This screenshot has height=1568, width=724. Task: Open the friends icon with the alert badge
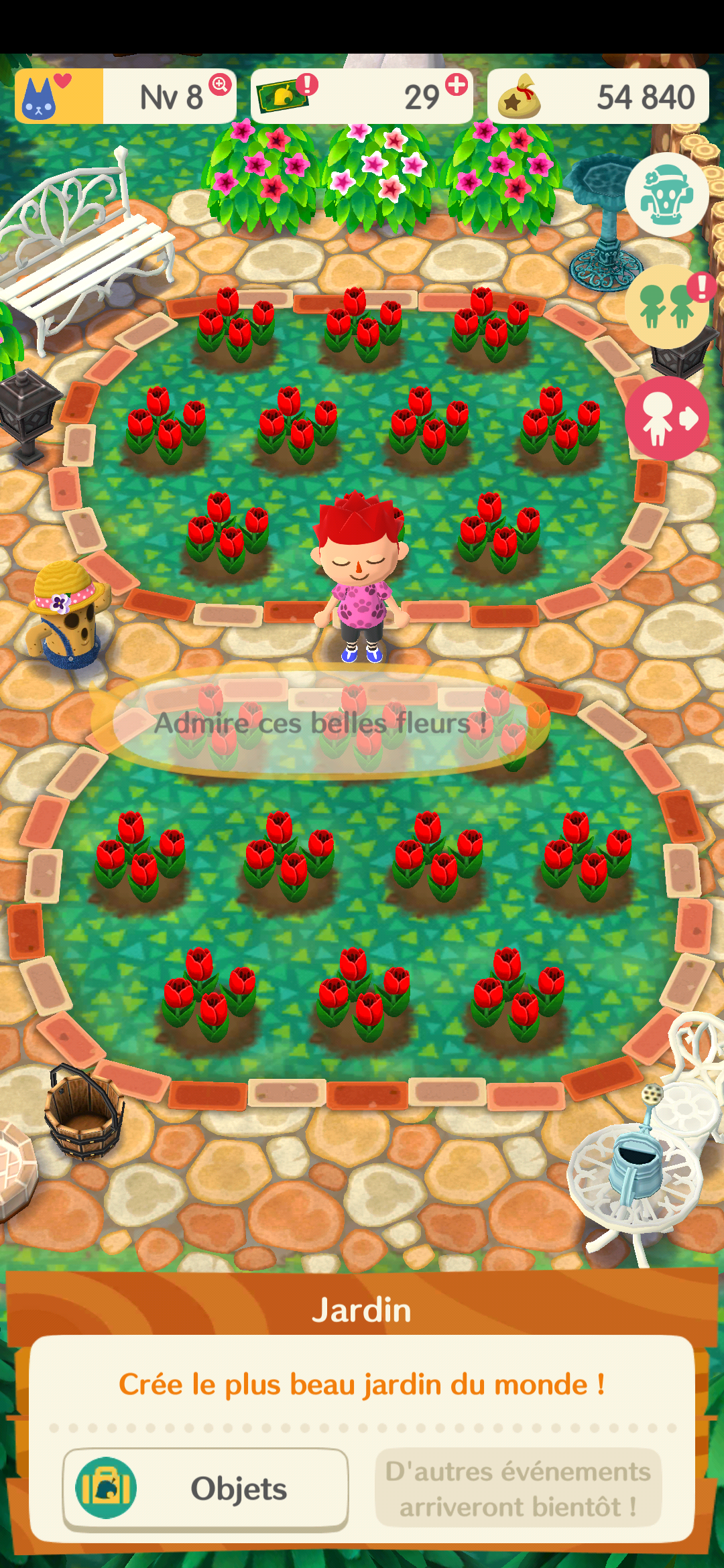click(666, 306)
